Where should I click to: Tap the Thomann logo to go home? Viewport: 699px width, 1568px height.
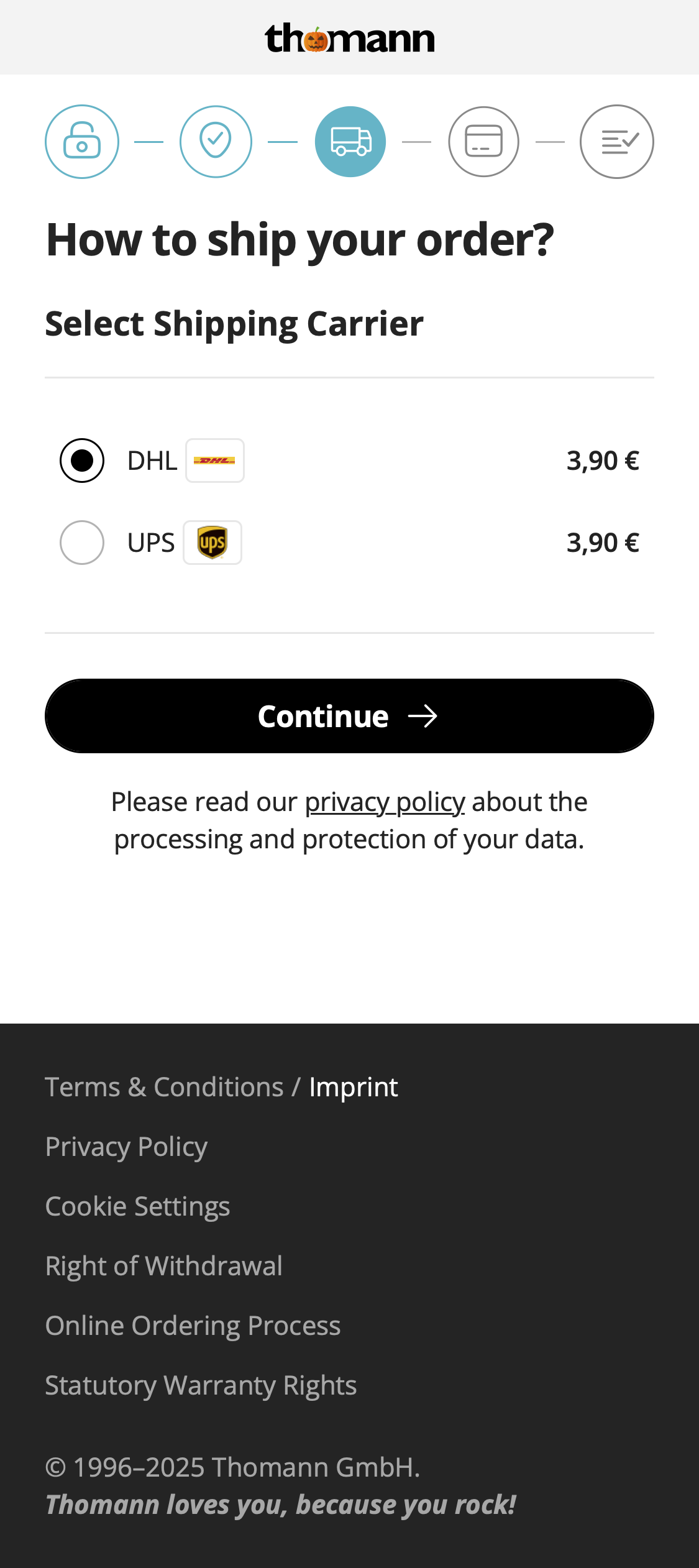[x=349, y=39]
